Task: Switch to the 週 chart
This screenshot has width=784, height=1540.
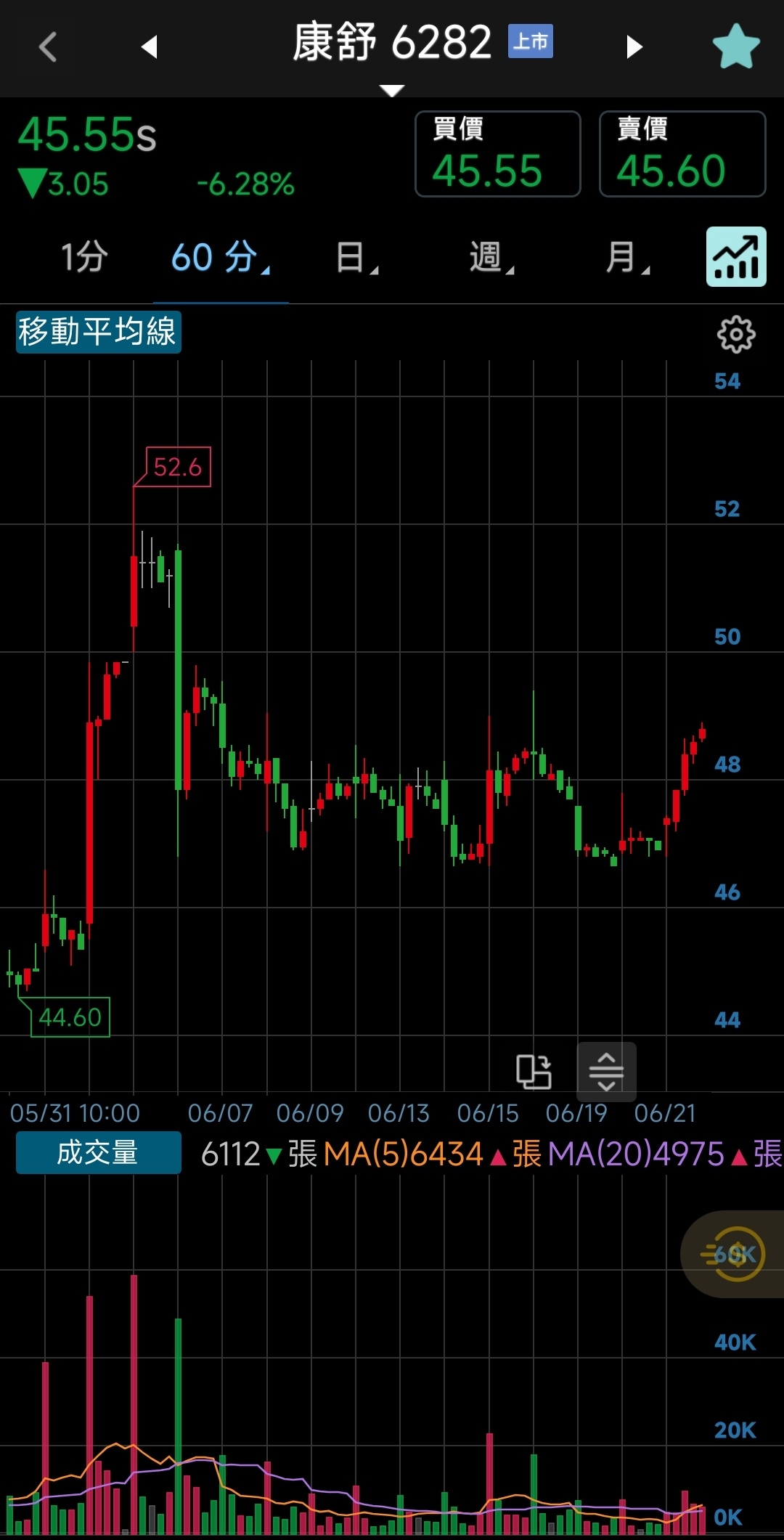Action: click(x=491, y=257)
